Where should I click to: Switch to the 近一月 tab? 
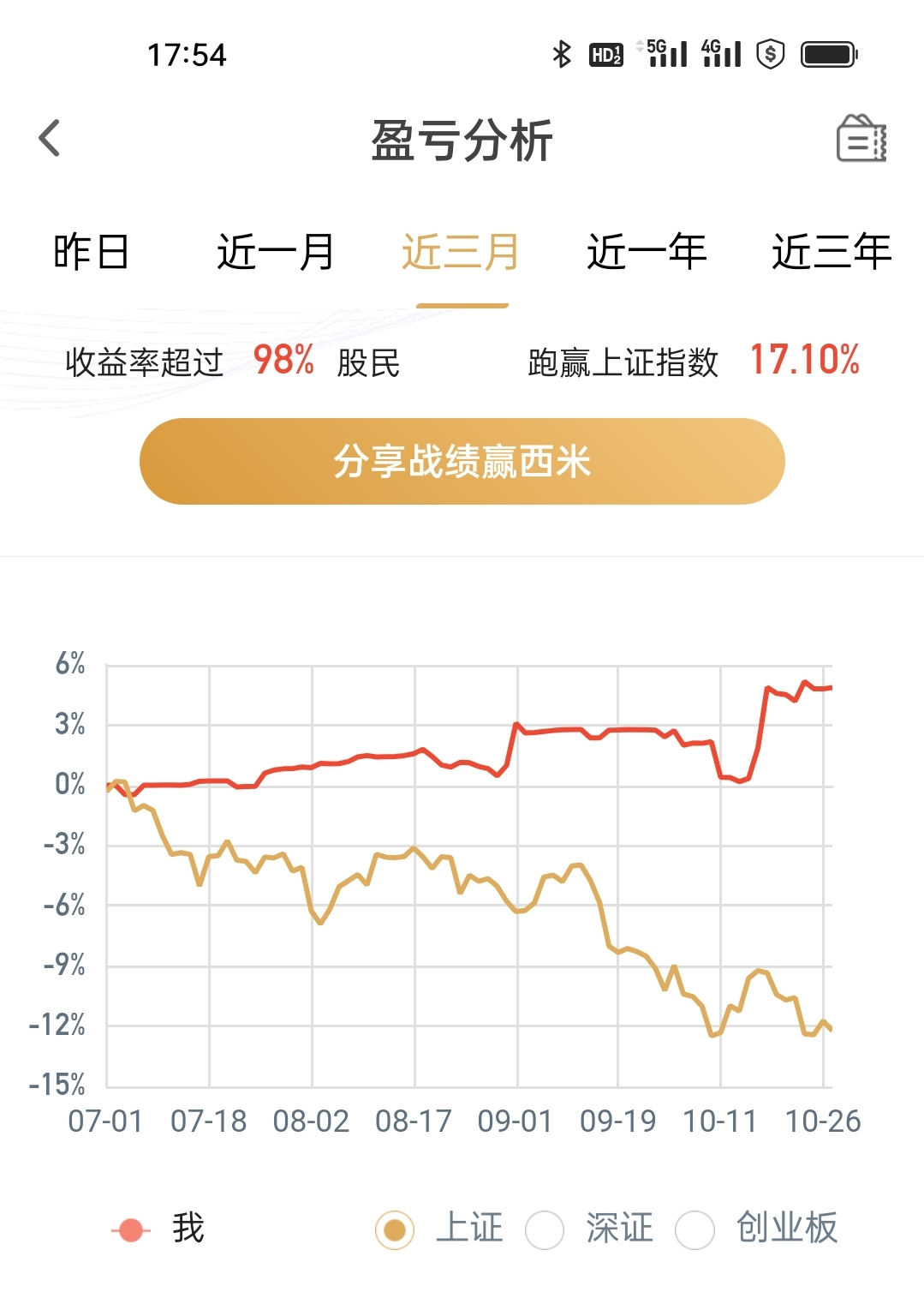(275, 253)
